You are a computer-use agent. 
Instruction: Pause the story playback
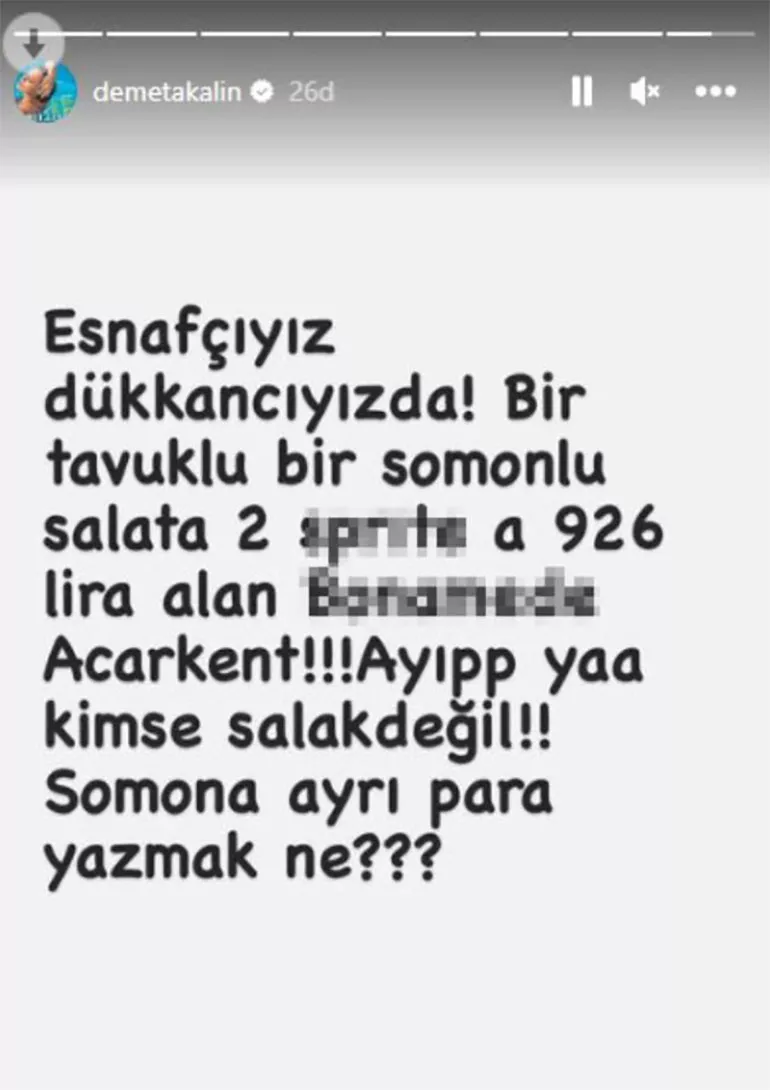click(581, 92)
